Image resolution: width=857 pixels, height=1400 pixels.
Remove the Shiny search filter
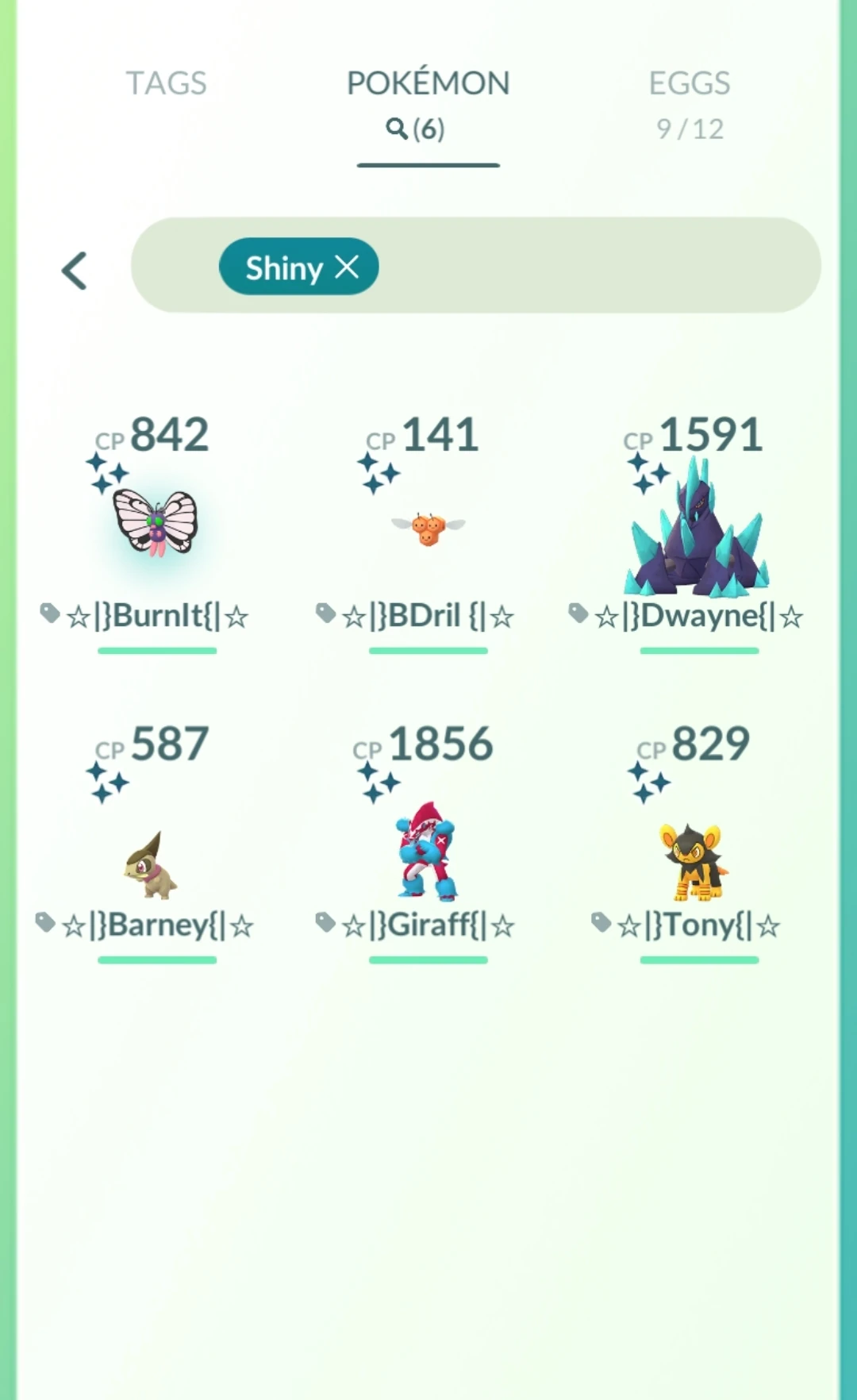click(347, 267)
